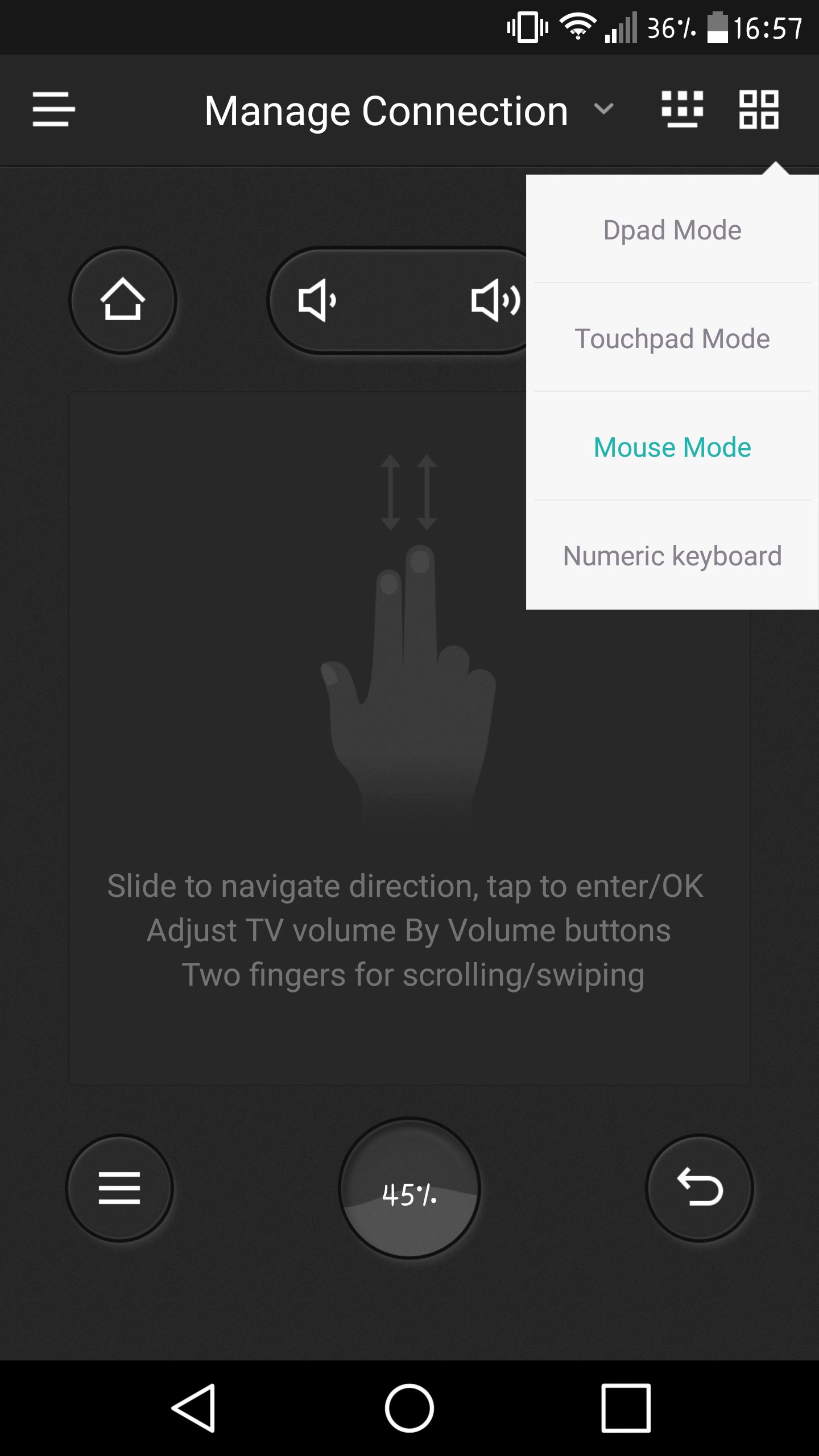Lower the TV volume
Viewport: 819px width, 1456px height.
point(317,300)
